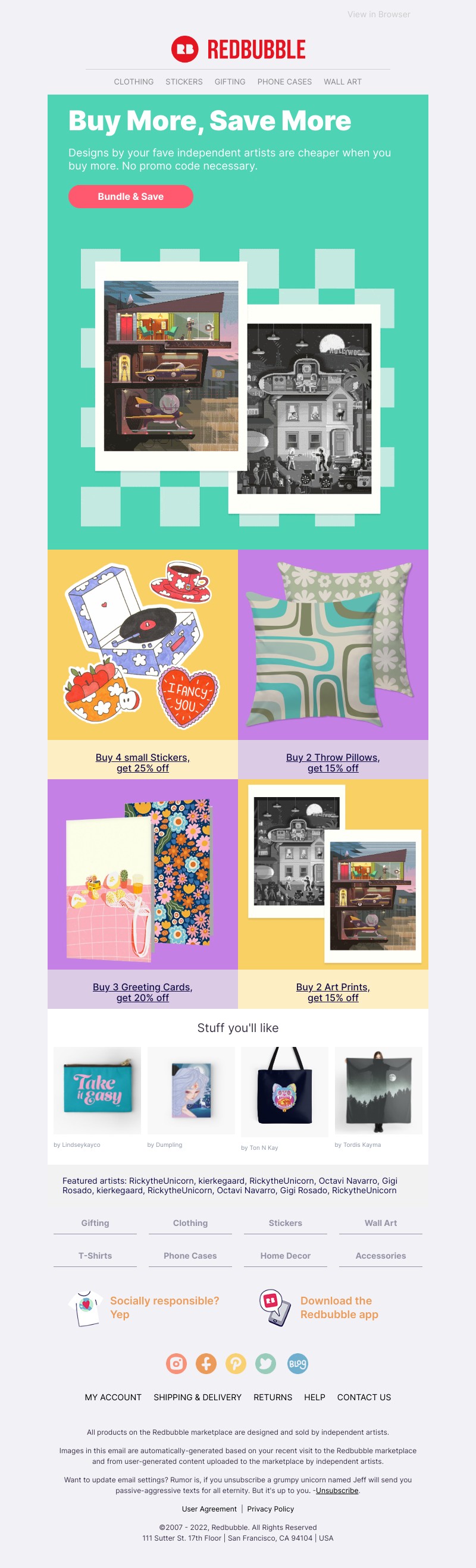Tap the Unsubscribe link
The height and width of the screenshot is (1568, 476).
(x=337, y=1490)
